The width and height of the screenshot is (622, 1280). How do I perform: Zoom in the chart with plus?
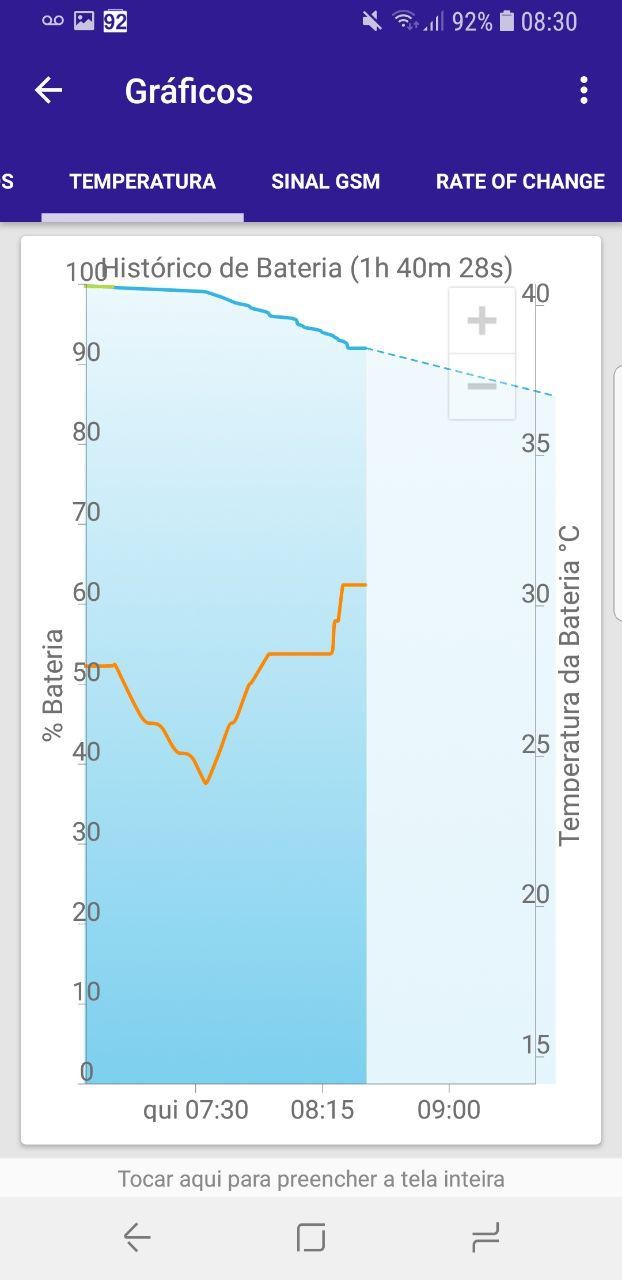pyautogui.click(x=482, y=321)
